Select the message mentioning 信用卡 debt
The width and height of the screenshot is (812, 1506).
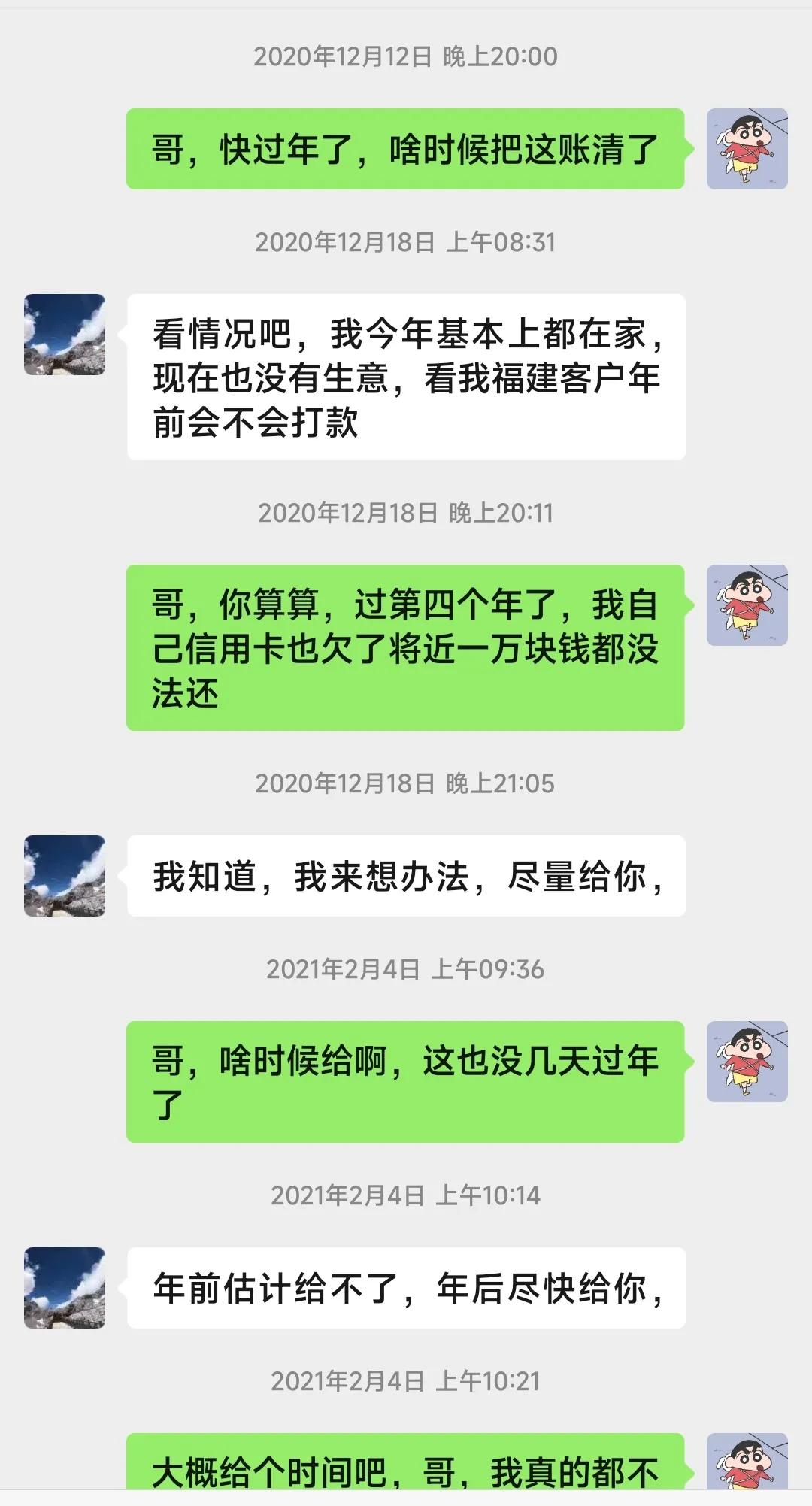(x=406, y=647)
